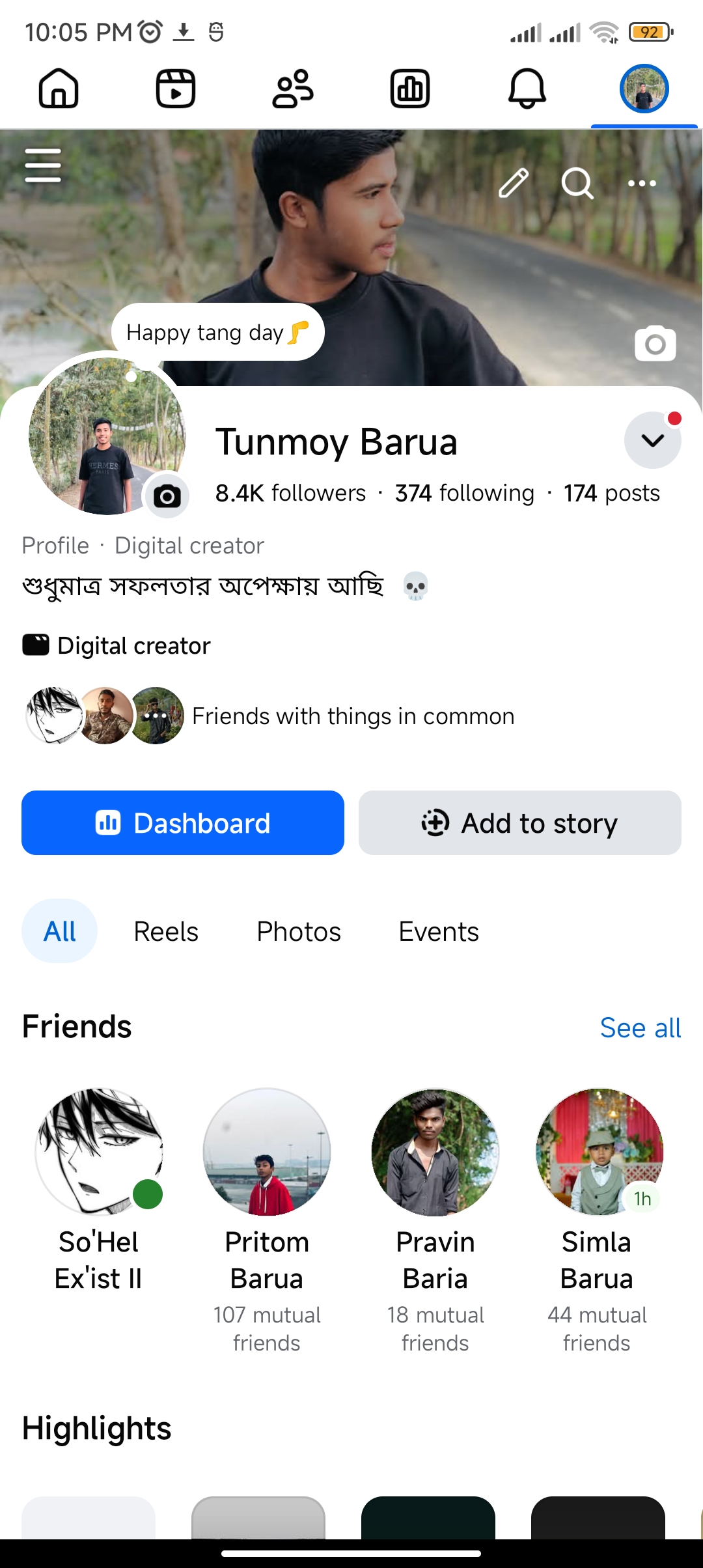Open the three-dot overflow menu
Screen dimensions: 703x1568
click(x=642, y=183)
